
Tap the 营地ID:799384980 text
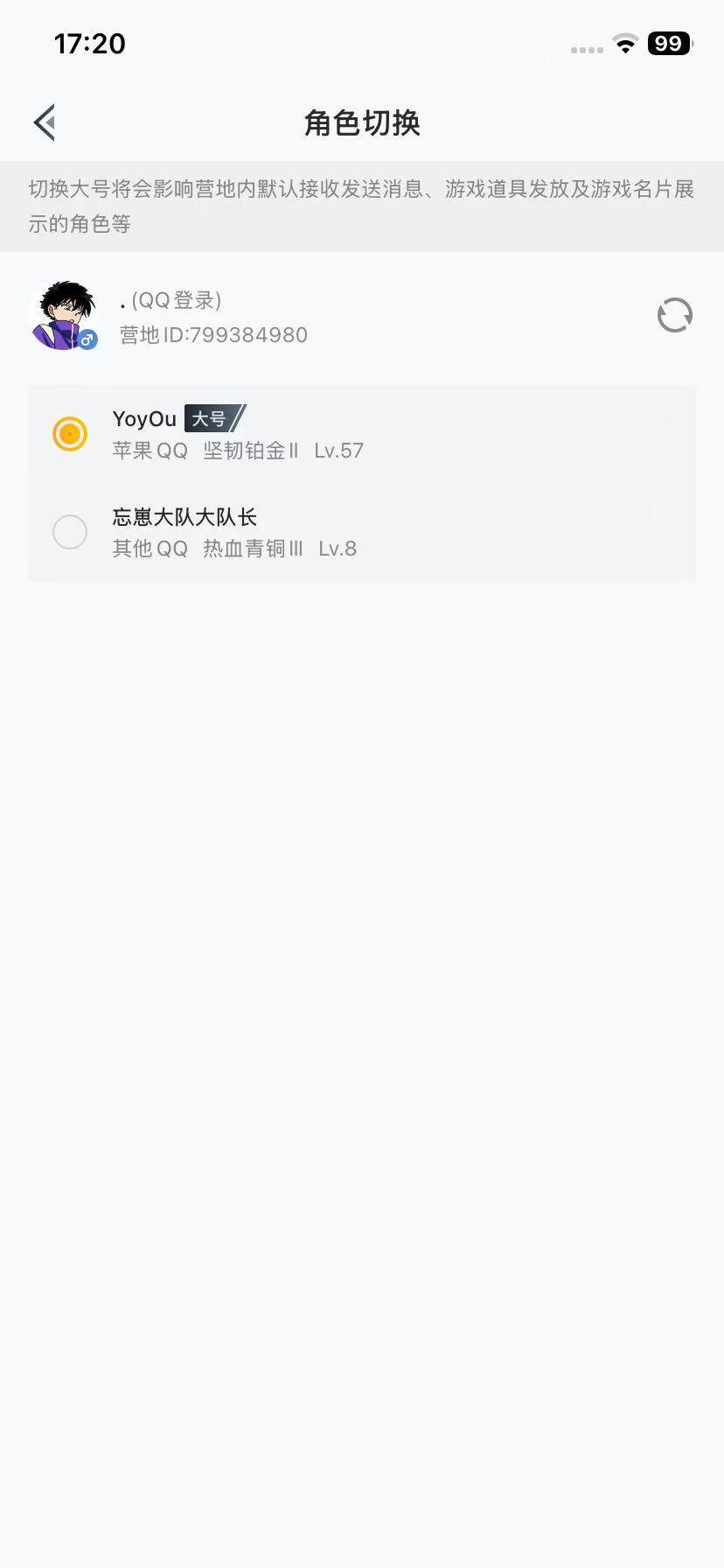(x=212, y=334)
